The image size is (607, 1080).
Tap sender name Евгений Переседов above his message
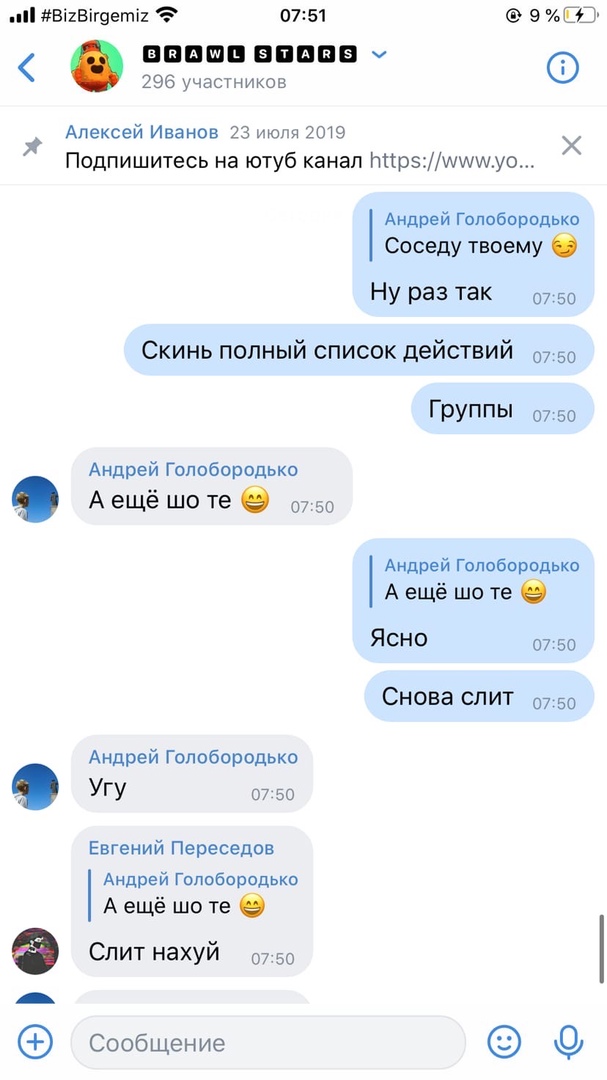coord(181,848)
